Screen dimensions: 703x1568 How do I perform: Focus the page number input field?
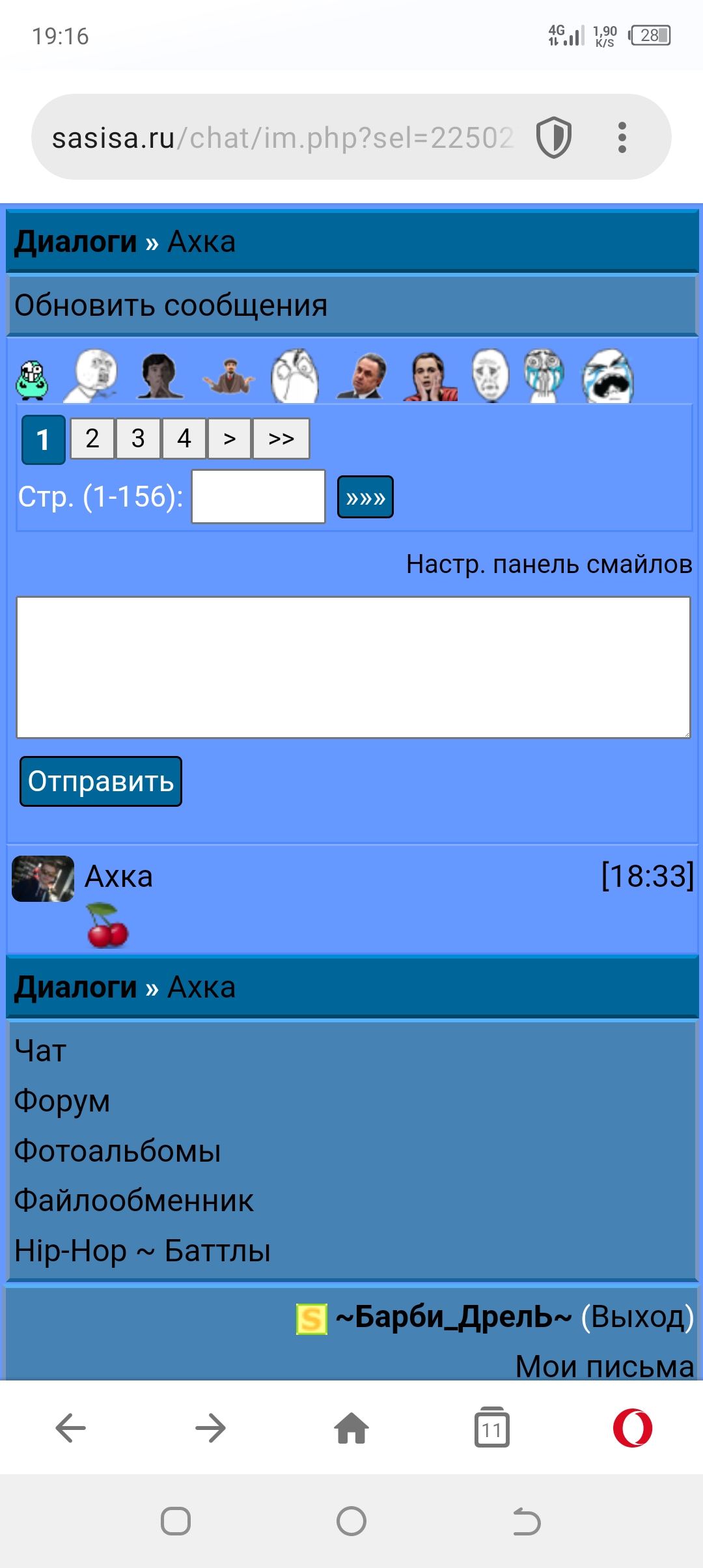tap(258, 497)
